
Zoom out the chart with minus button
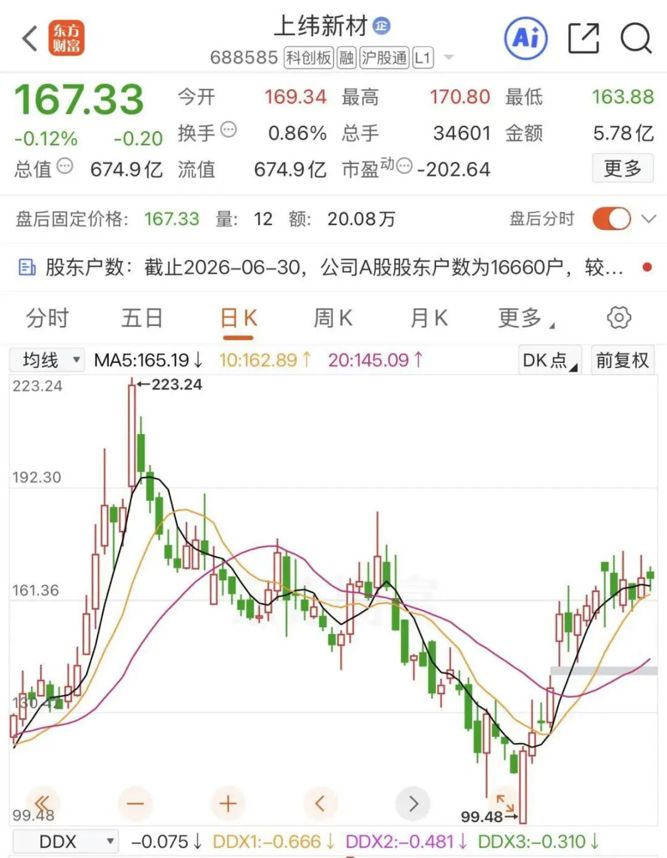(135, 803)
